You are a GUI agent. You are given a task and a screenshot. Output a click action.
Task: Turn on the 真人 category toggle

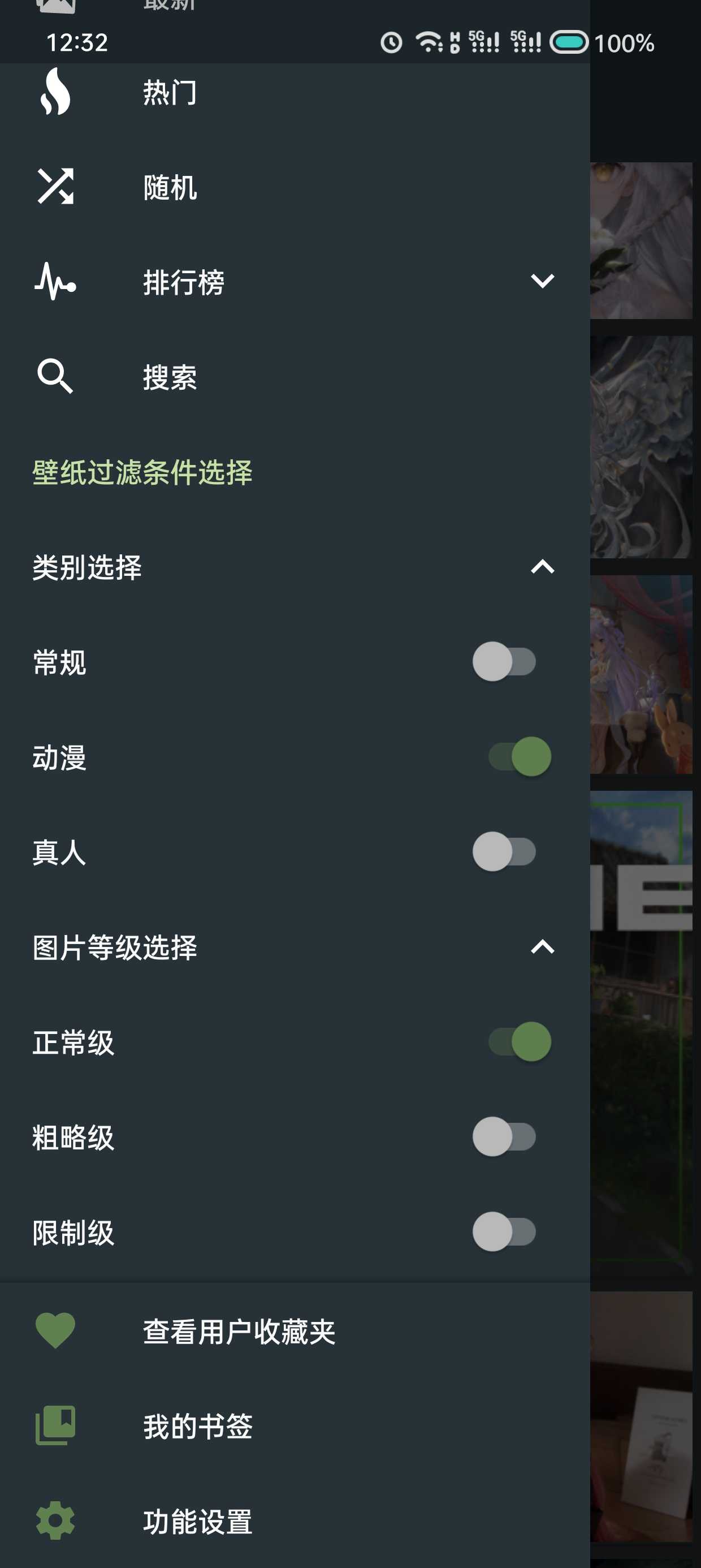click(504, 851)
